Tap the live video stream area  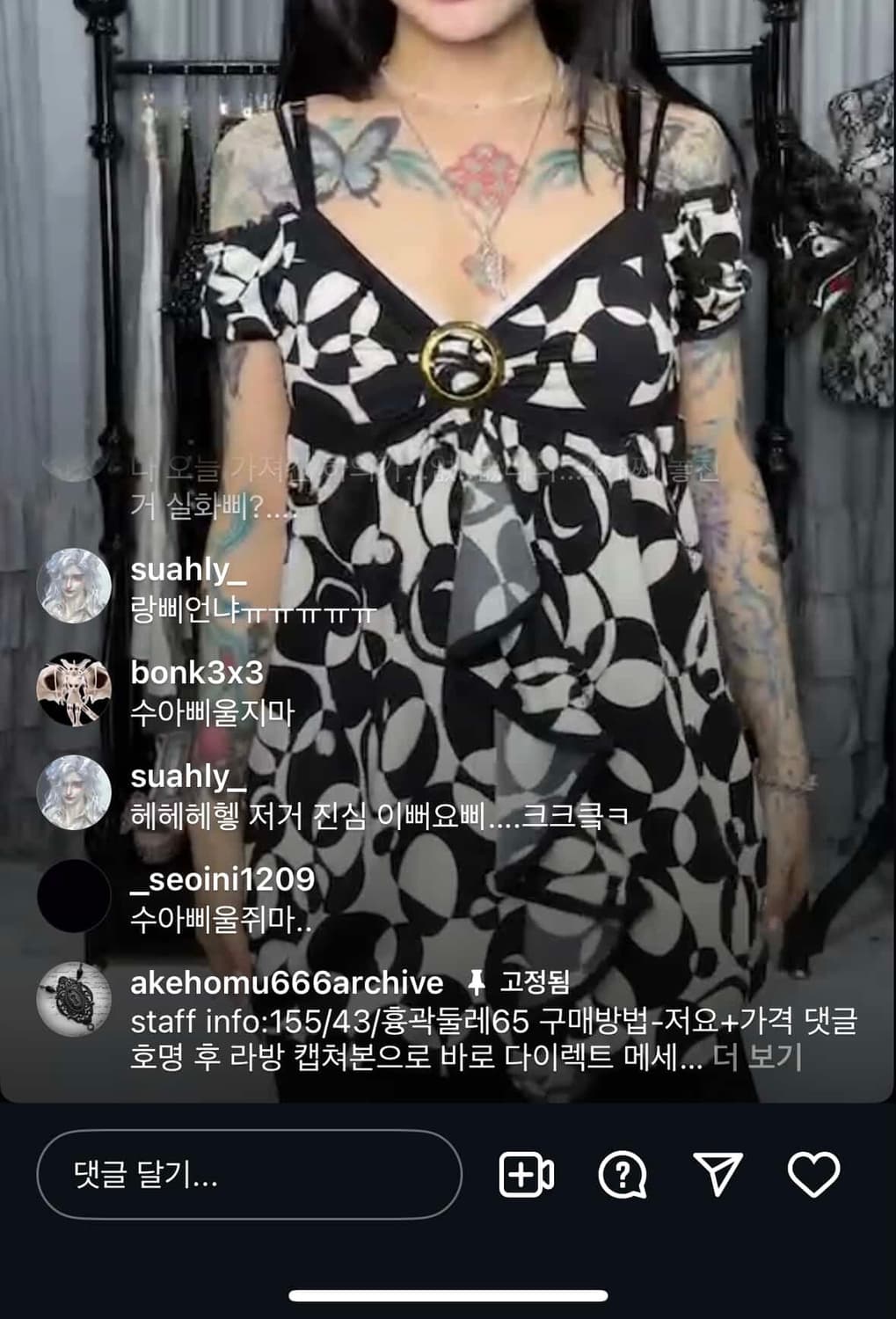click(448, 264)
